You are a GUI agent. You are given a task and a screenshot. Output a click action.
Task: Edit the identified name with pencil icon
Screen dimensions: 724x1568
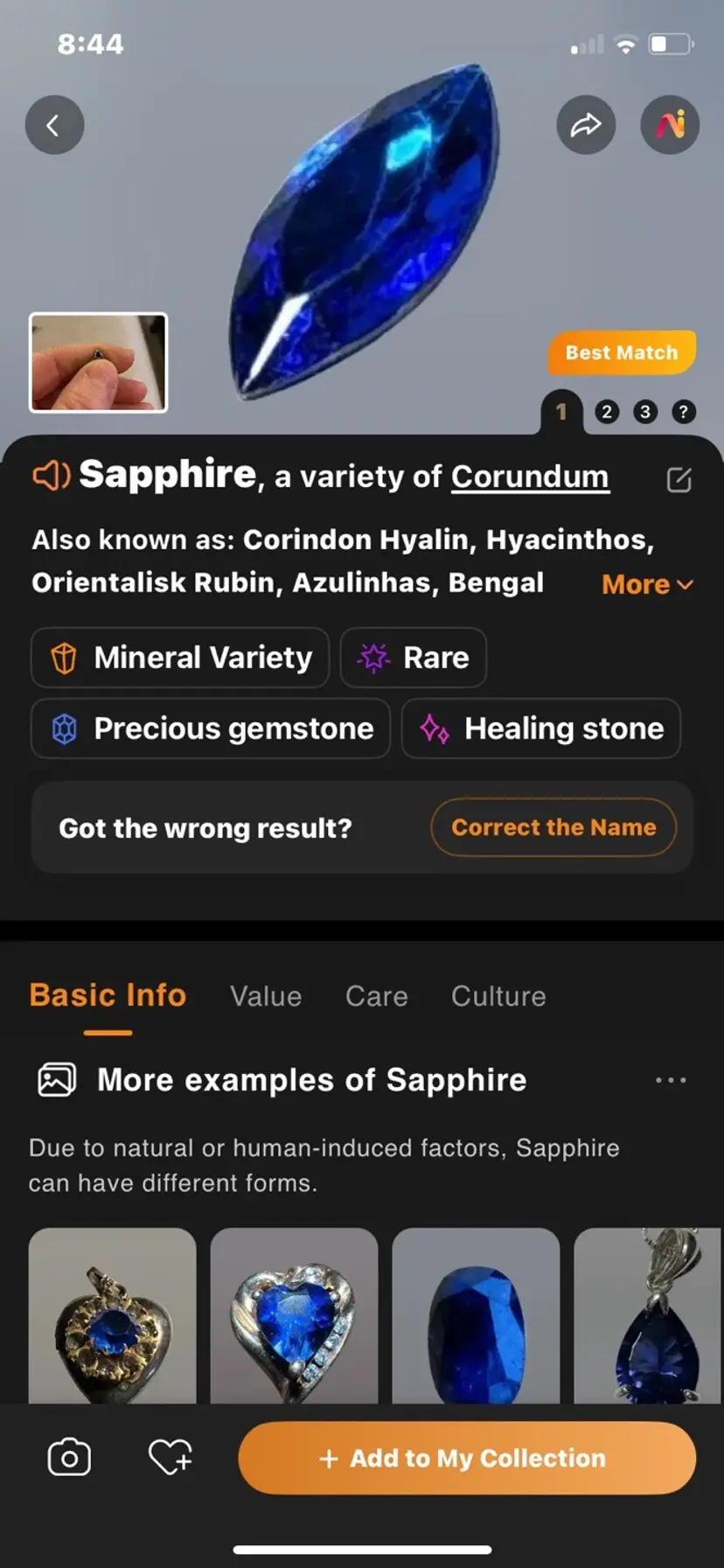(679, 479)
